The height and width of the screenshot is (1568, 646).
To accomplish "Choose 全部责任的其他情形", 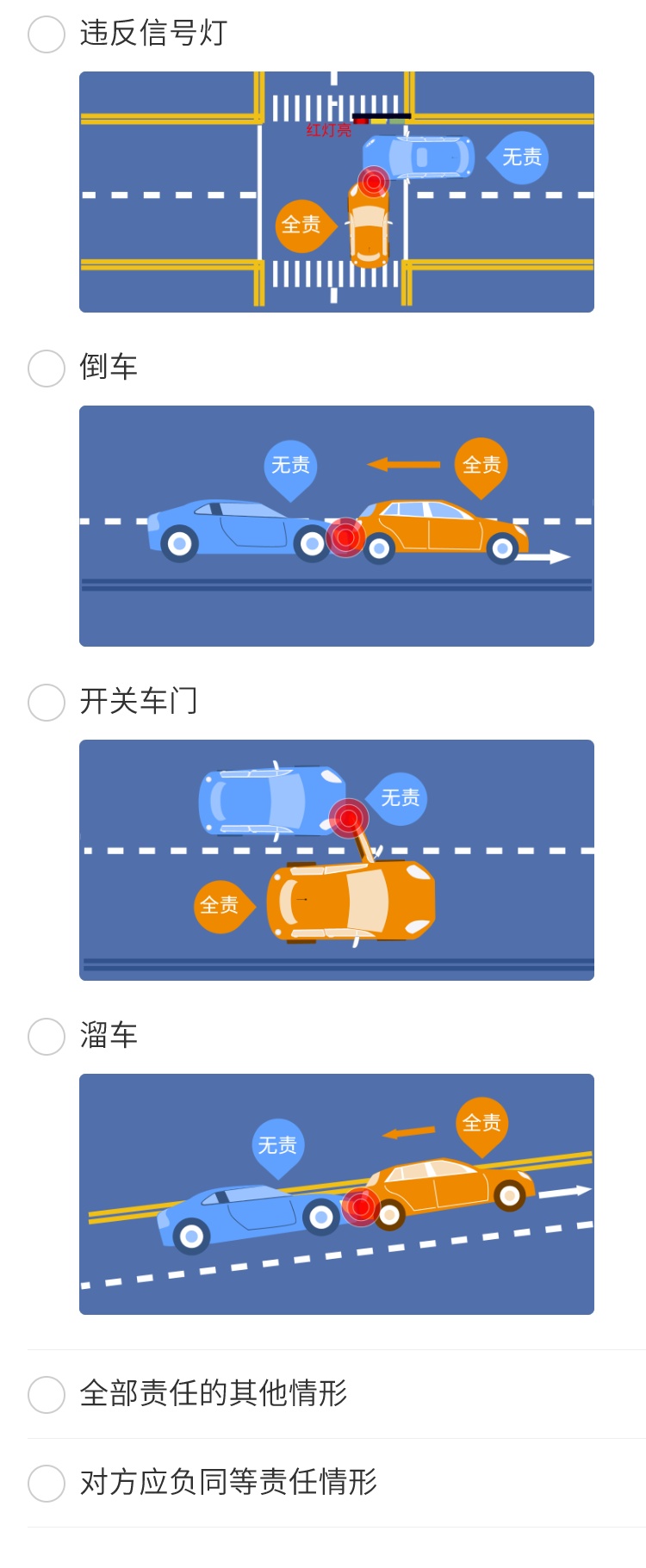I will click(47, 1395).
